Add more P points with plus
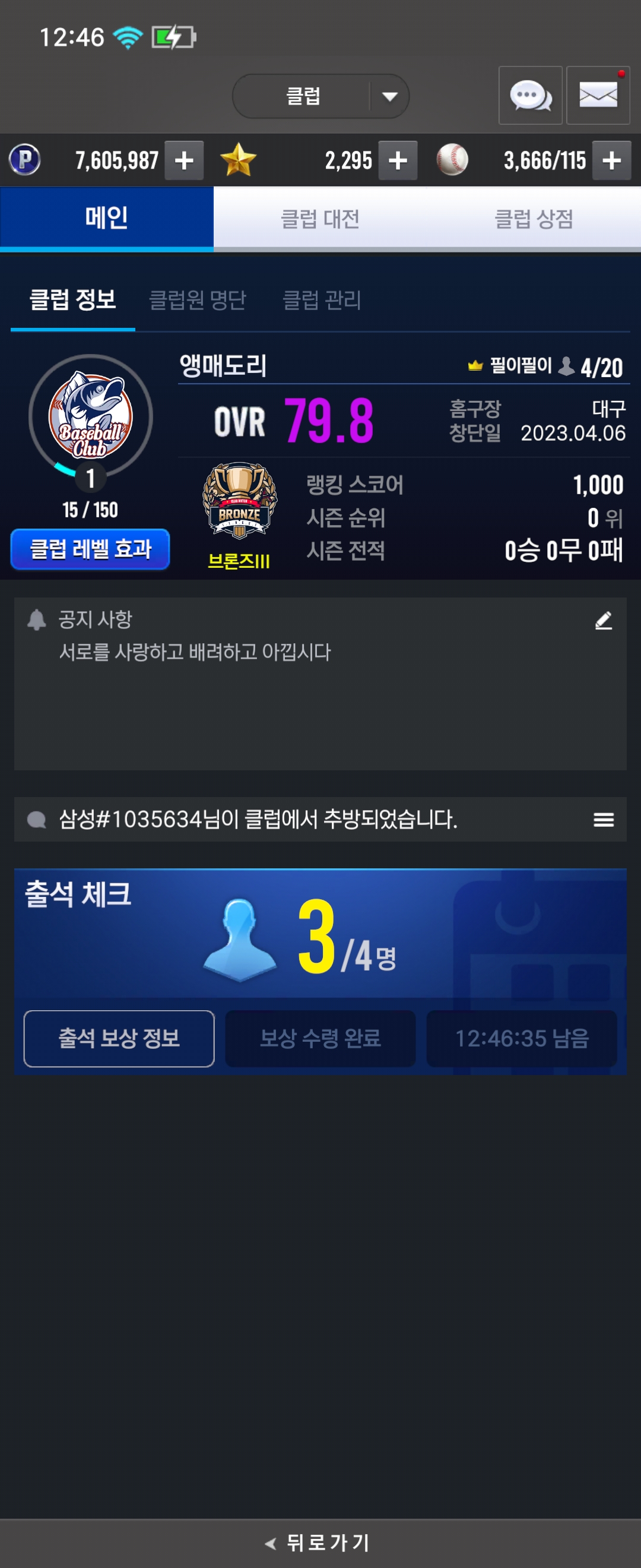 tap(183, 161)
